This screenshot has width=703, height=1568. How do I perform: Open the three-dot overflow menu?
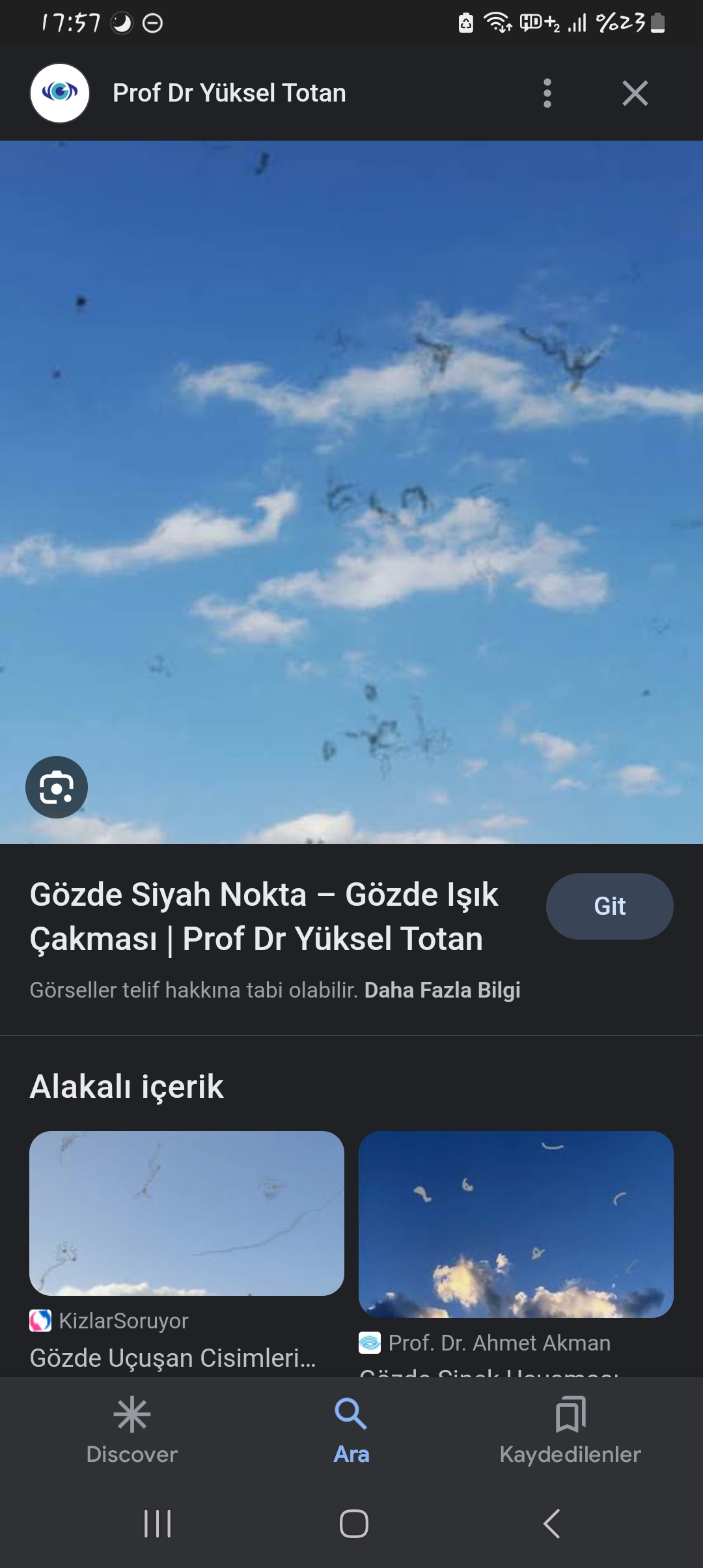[x=547, y=93]
